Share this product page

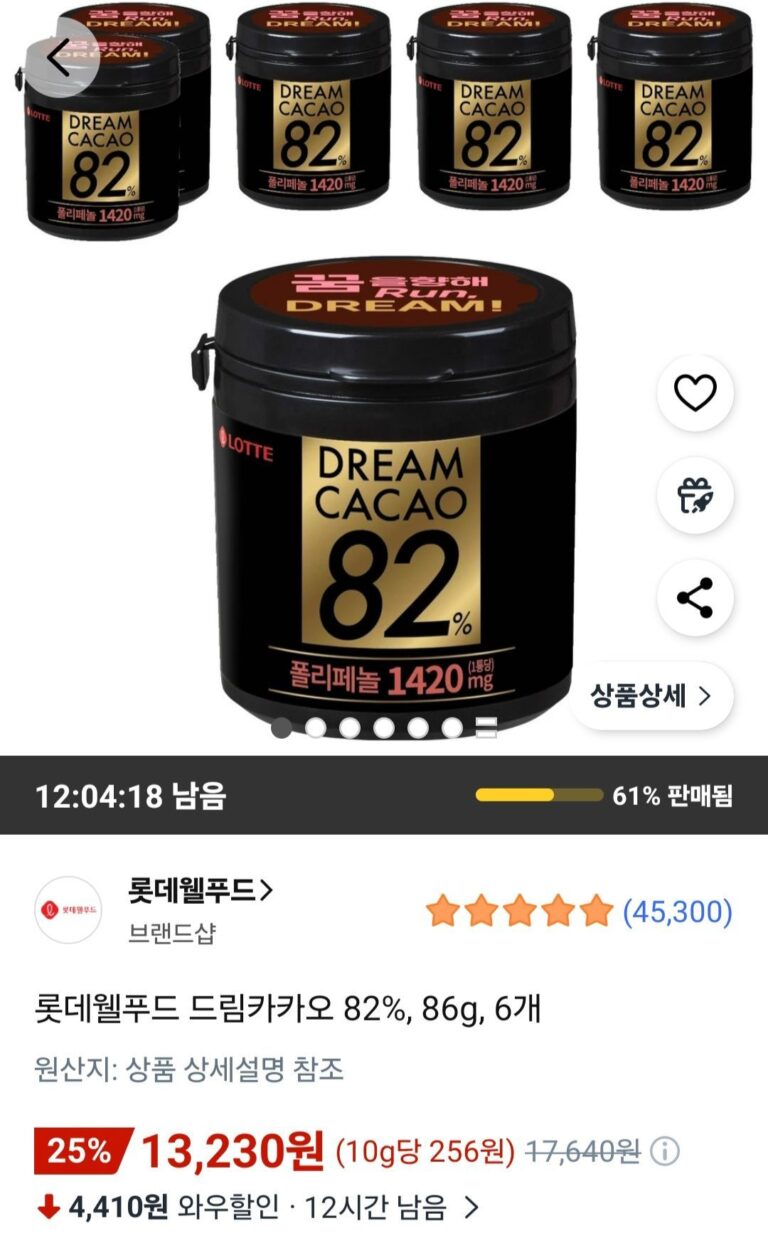pyautogui.click(x=695, y=598)
